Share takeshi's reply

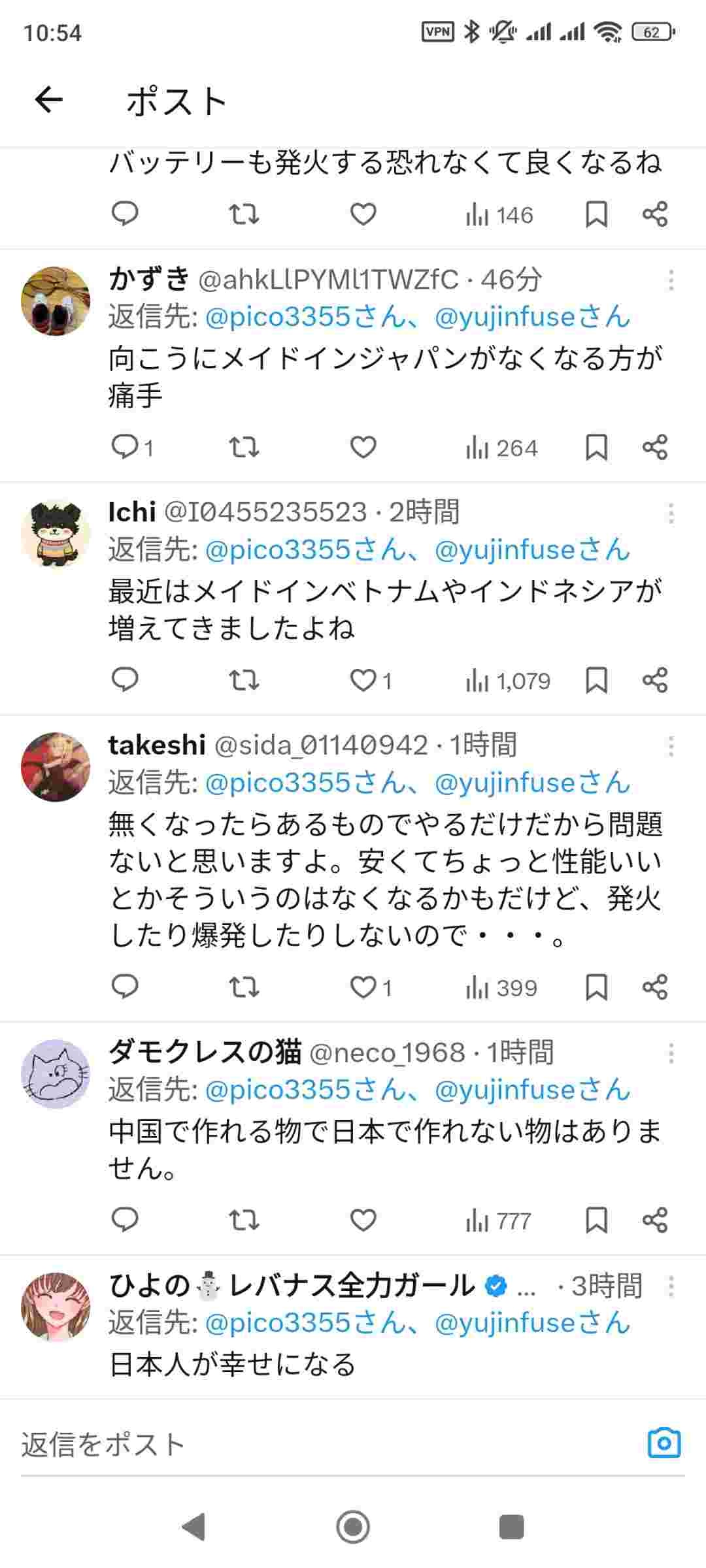654,987
